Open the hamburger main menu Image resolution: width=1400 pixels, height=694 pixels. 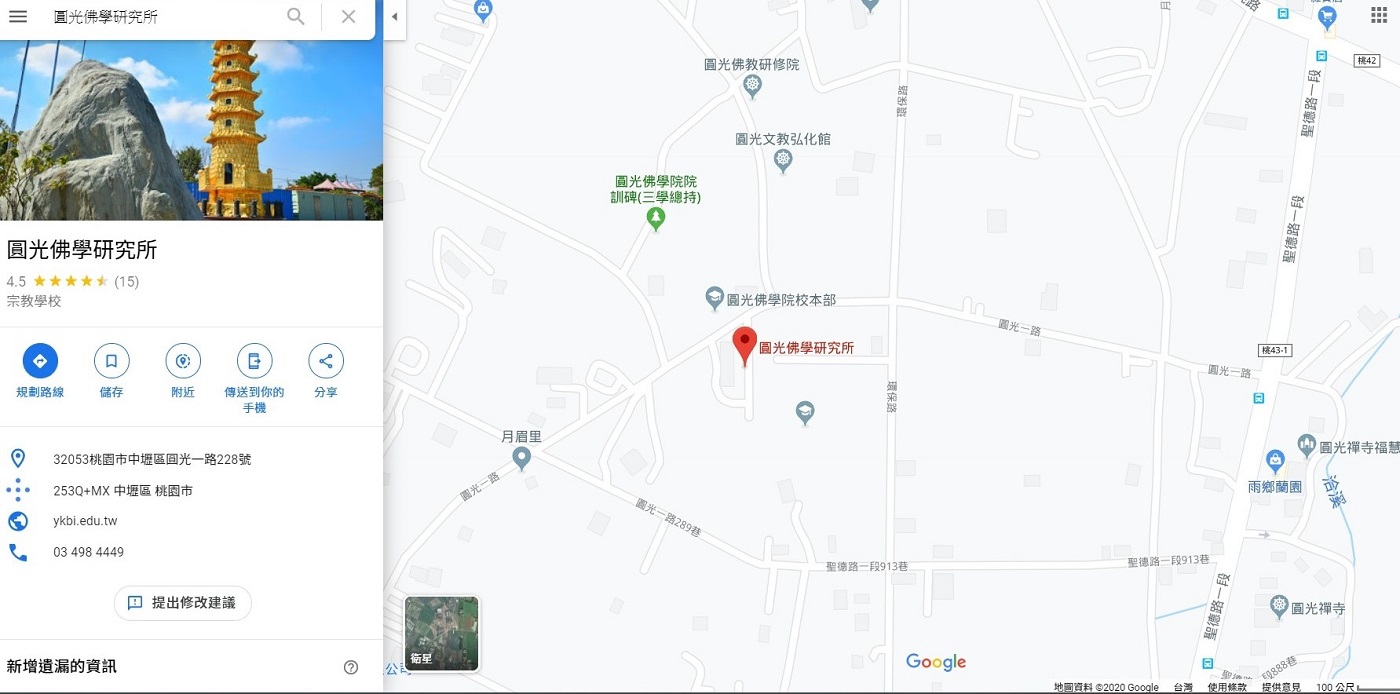point(18,16)
